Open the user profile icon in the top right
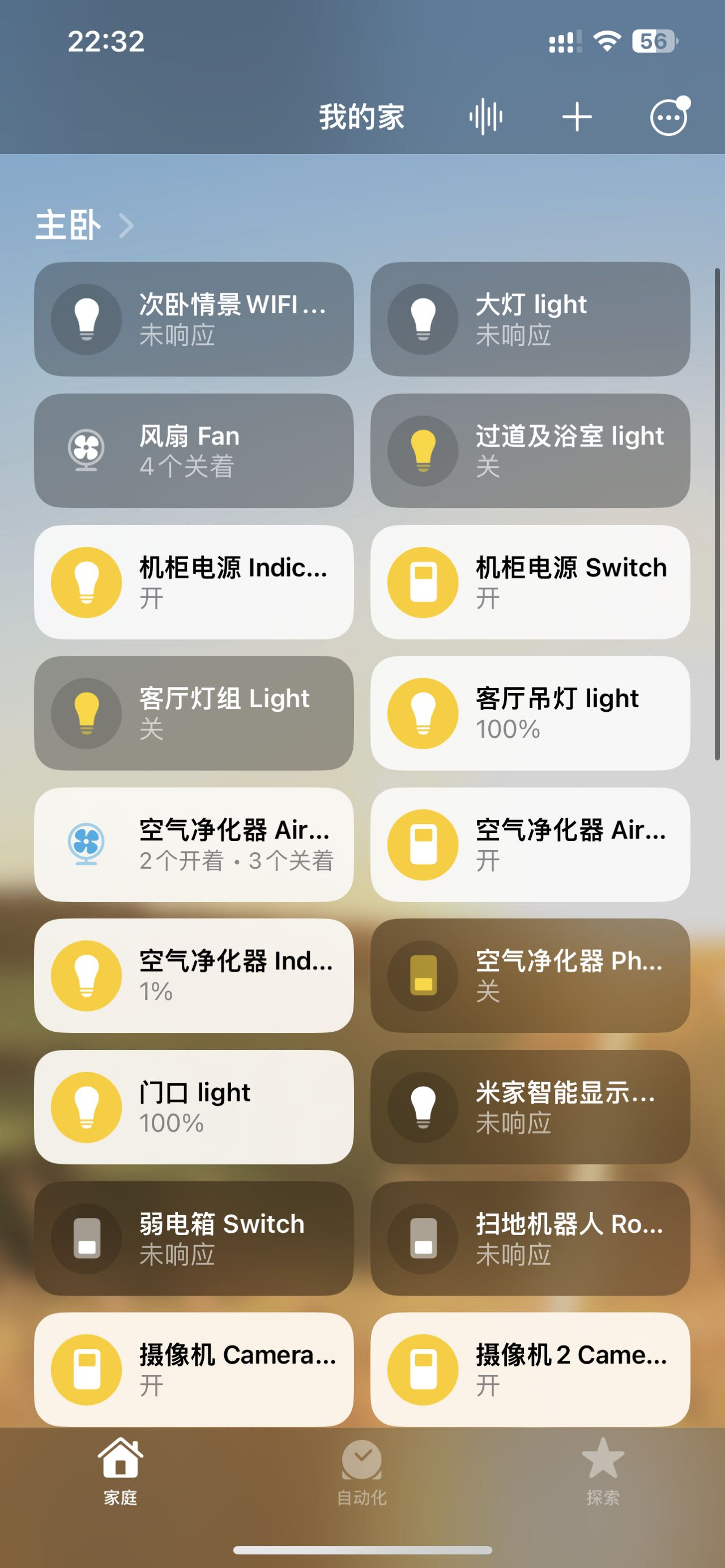The image size is (725, 1568). 669,117
